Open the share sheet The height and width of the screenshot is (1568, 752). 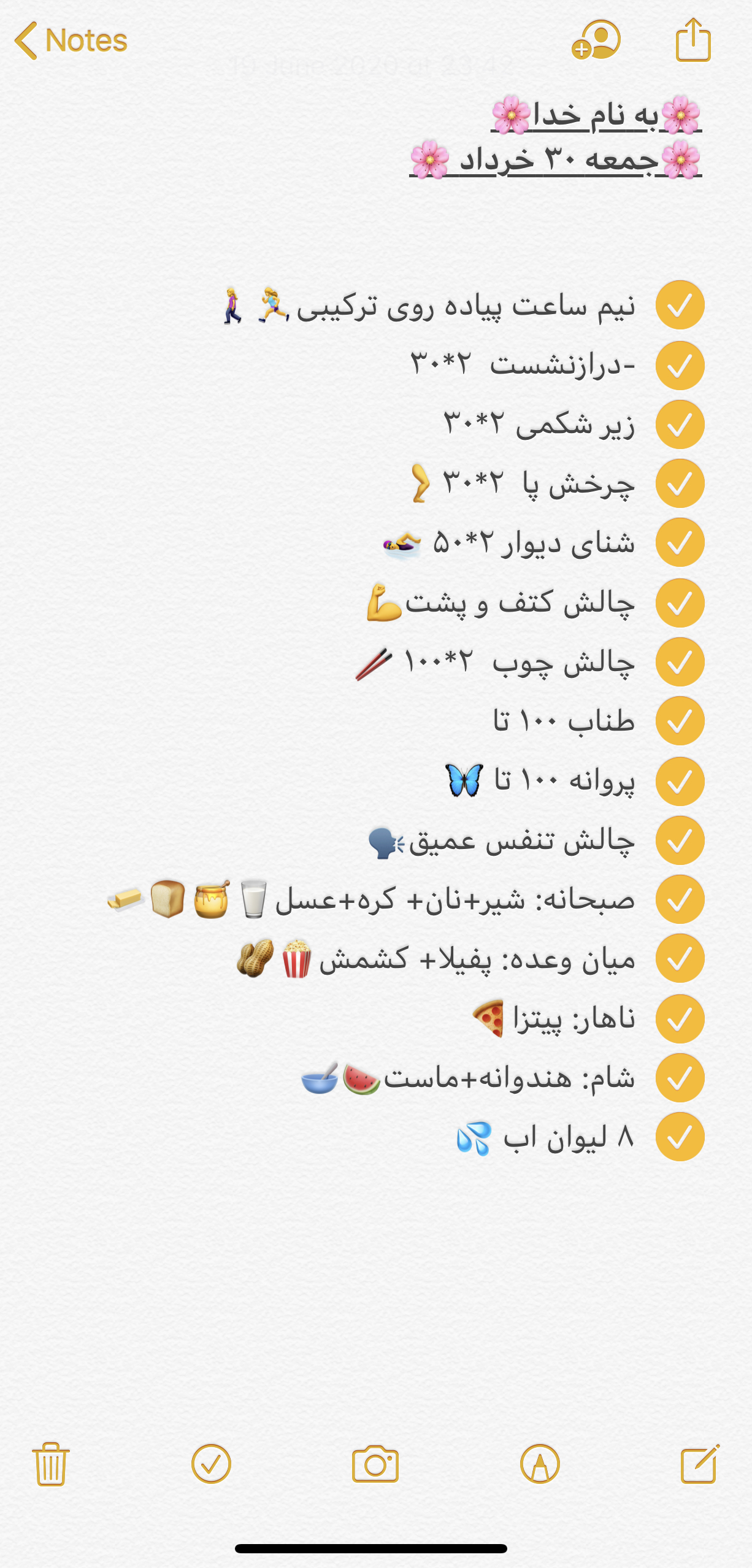693,40
